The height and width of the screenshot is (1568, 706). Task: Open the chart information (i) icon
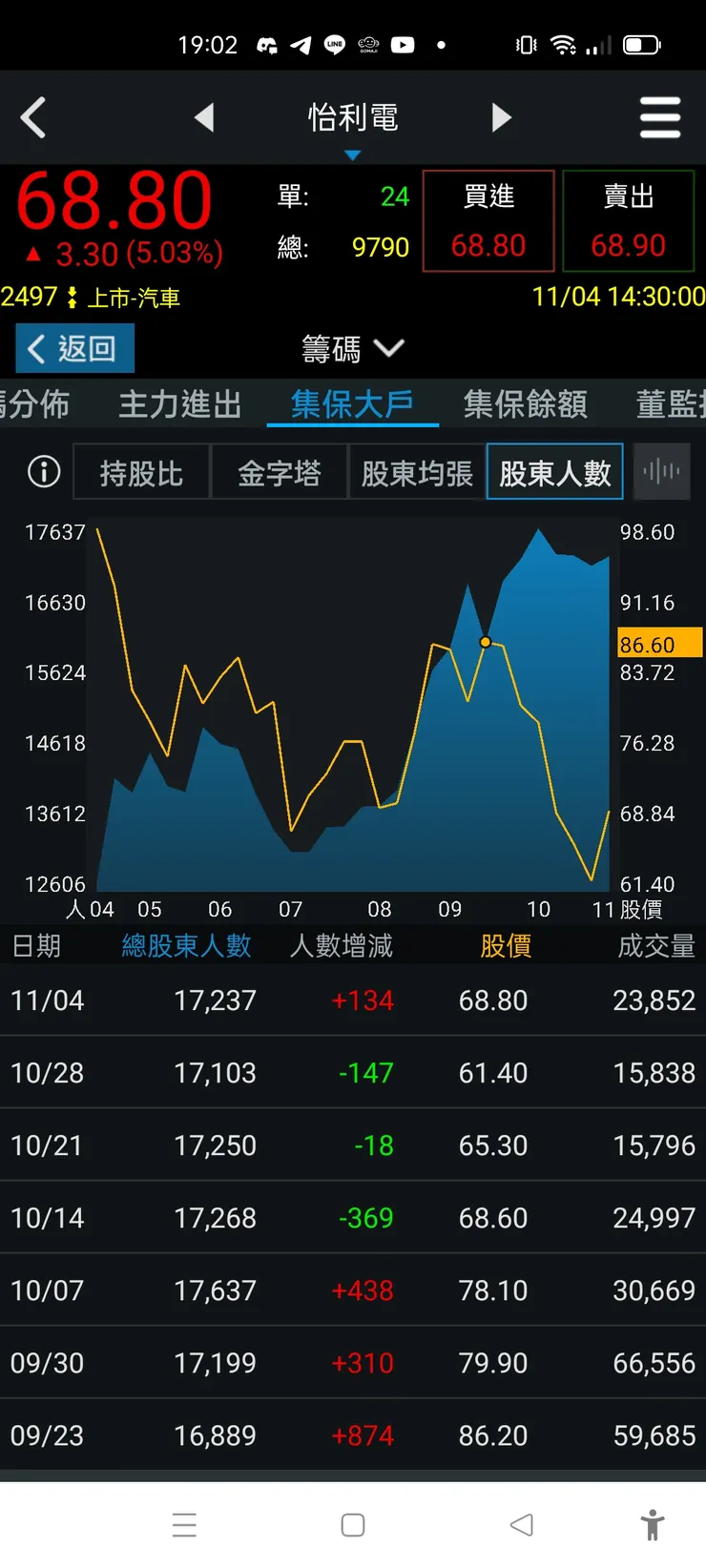click(x=42, y=471)
